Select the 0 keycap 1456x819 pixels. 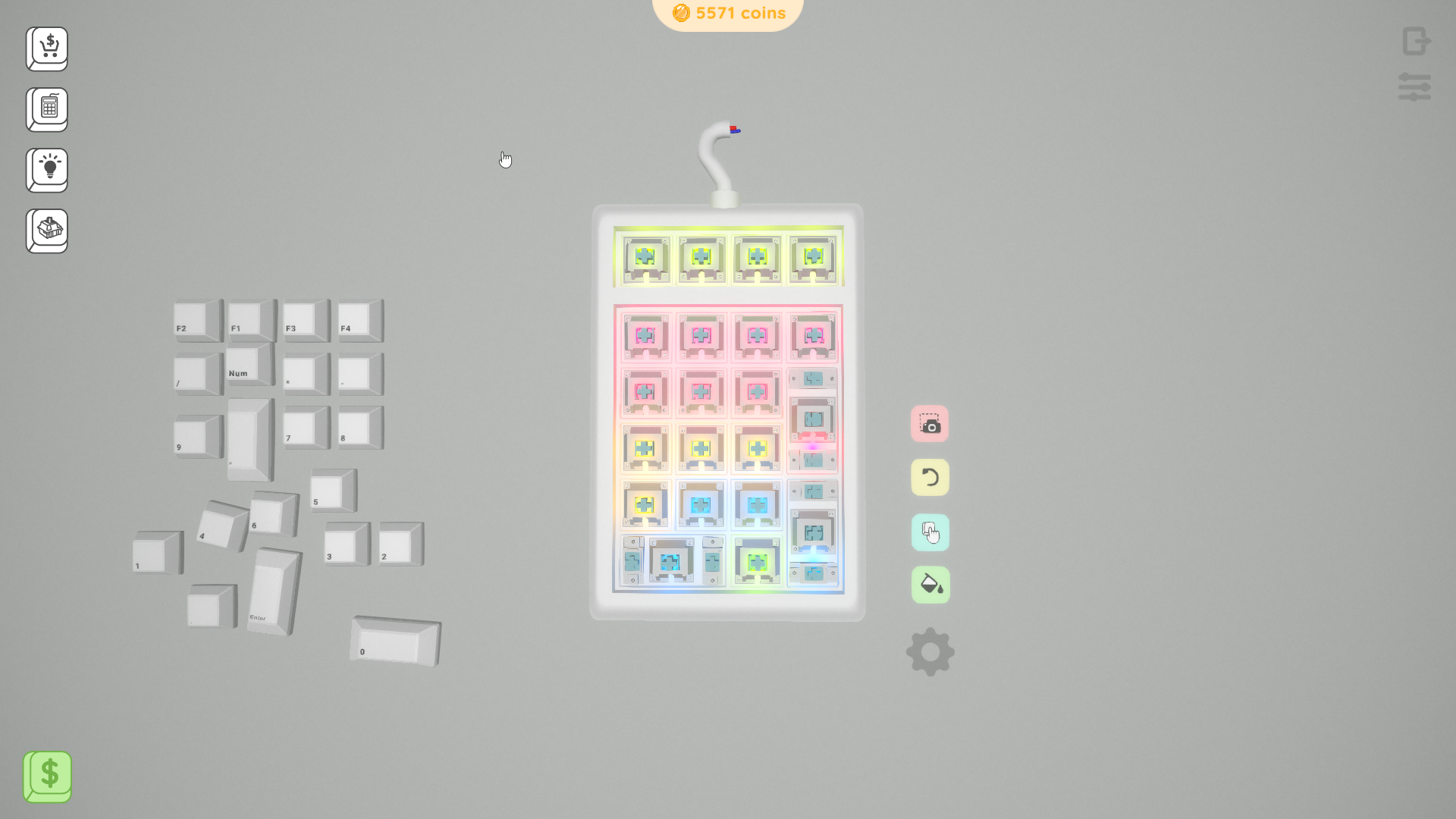(394, 642)
